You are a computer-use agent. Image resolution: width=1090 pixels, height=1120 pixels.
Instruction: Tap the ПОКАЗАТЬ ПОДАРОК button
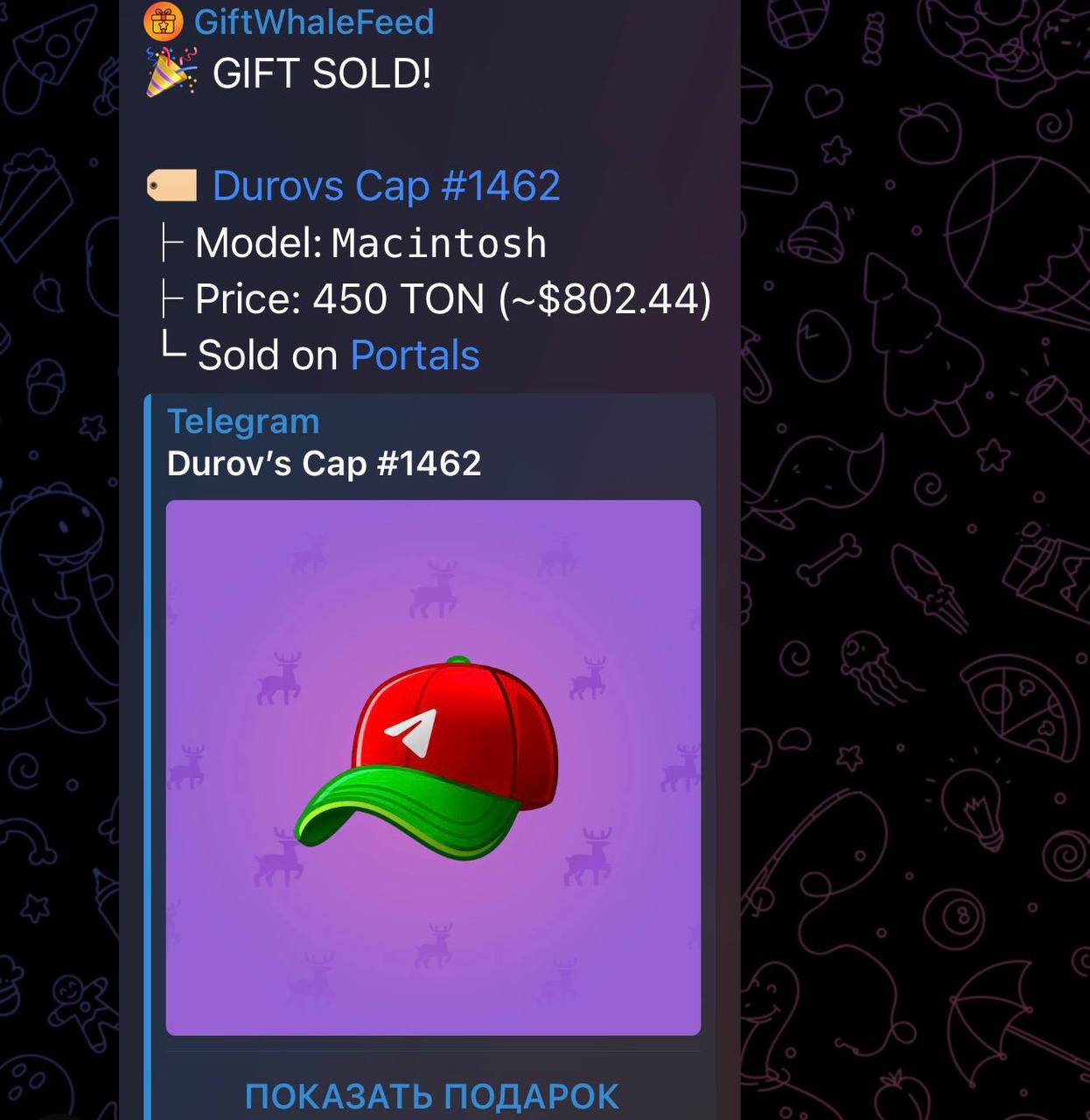432,1095
